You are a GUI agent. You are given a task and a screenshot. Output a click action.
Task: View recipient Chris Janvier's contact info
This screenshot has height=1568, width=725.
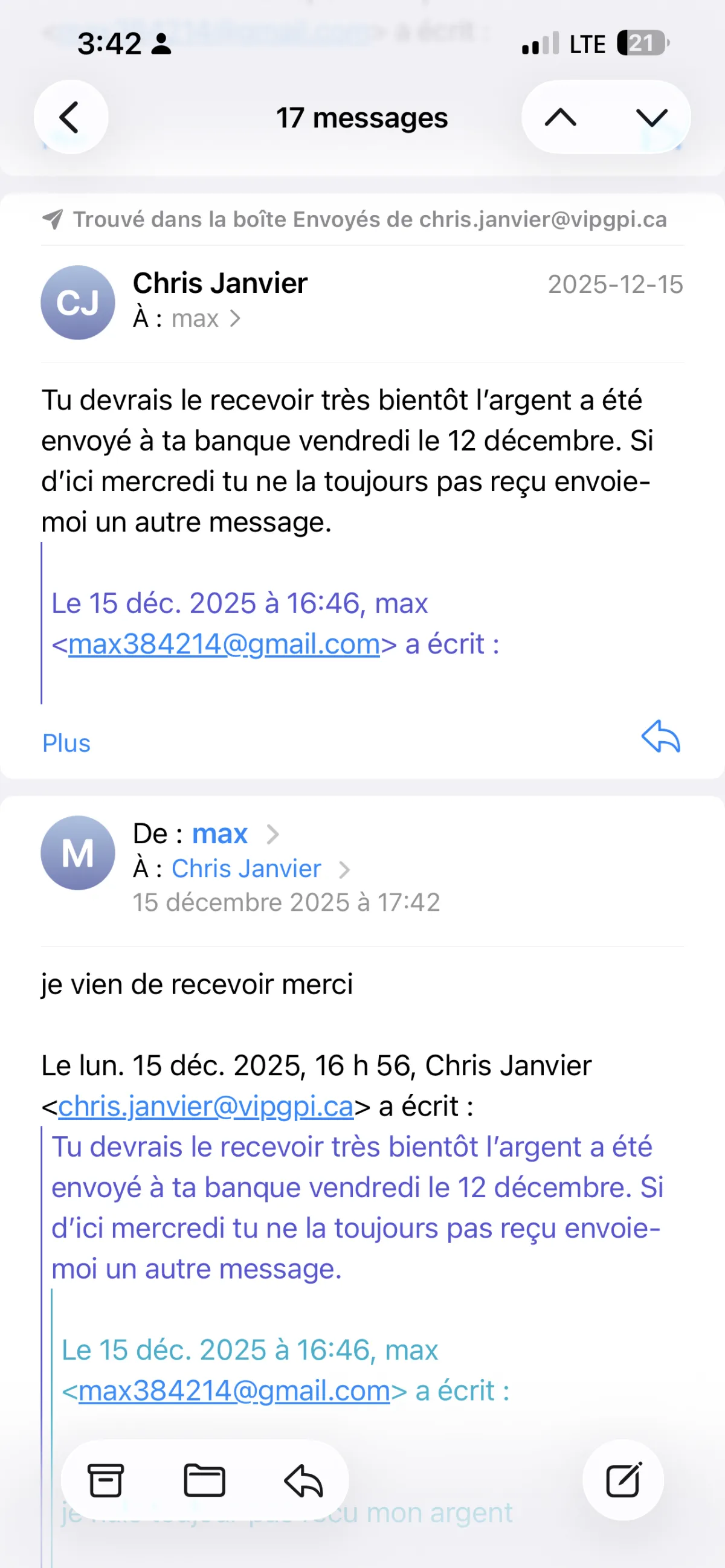click(x=246, y=869)
